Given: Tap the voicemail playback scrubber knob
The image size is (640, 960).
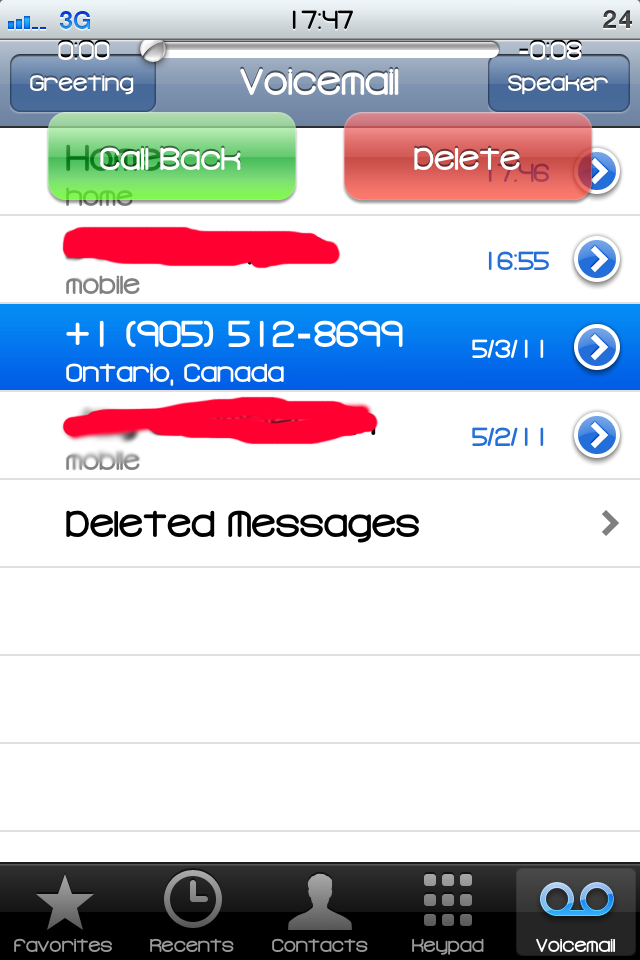Looking at the screenshot, I should (153, 48).
